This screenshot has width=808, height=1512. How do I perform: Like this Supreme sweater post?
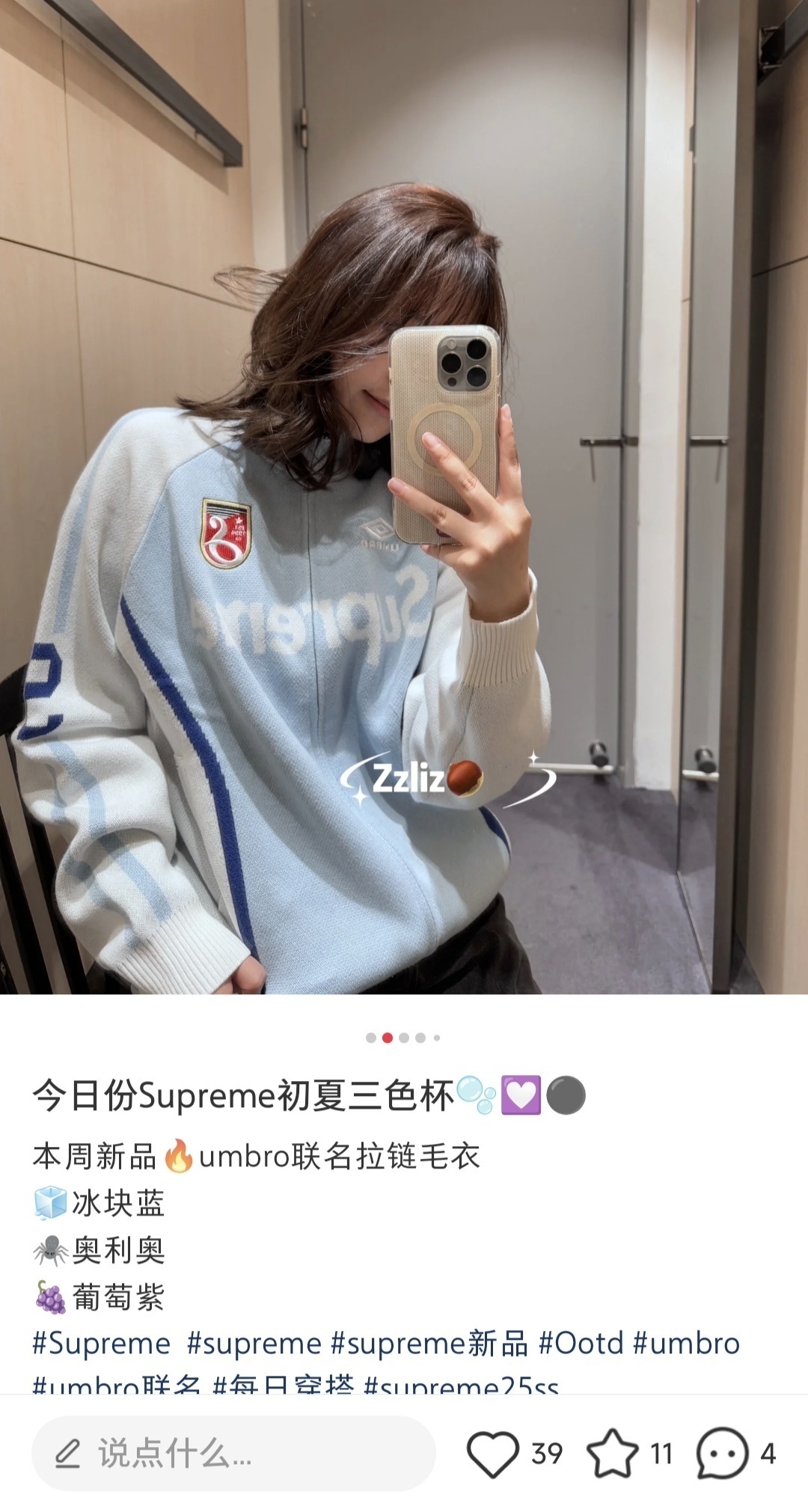[x=493, y=1453]
